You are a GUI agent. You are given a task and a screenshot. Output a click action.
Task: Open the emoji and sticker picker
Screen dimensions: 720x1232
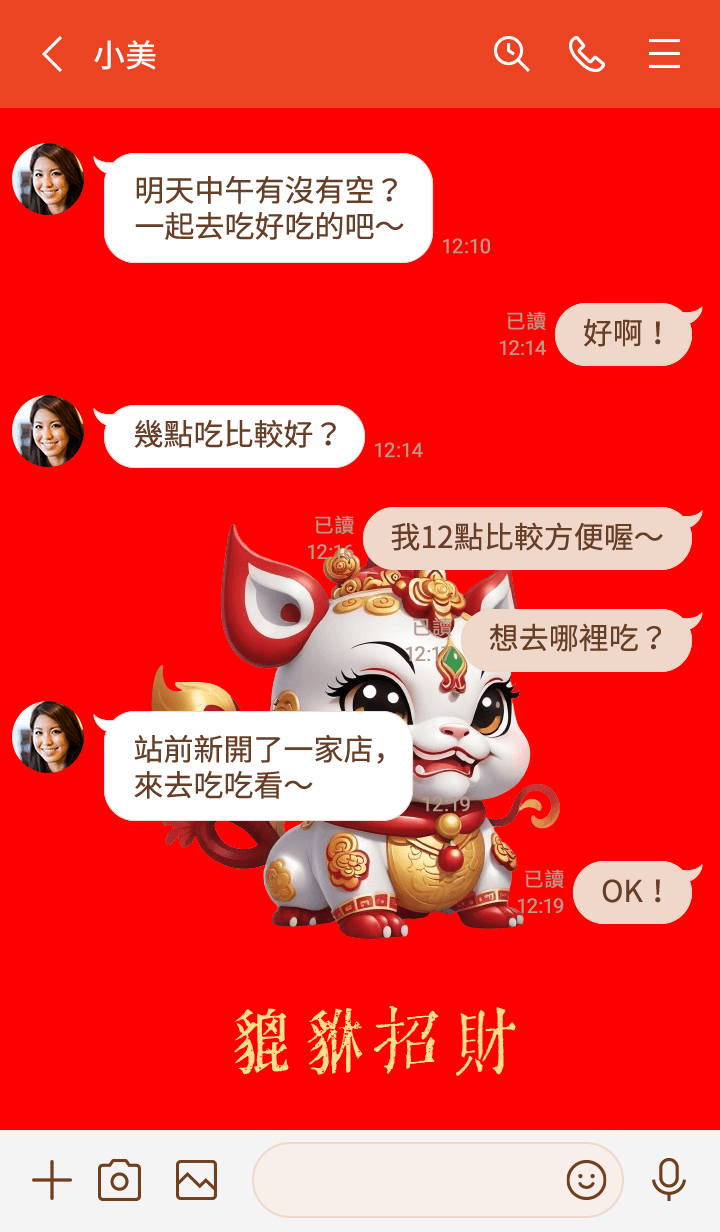(x=586, y=1181)
